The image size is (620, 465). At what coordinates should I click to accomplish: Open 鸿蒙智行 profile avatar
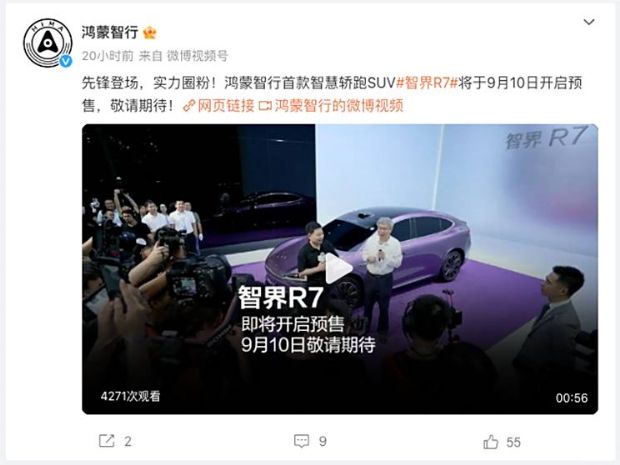46,43
